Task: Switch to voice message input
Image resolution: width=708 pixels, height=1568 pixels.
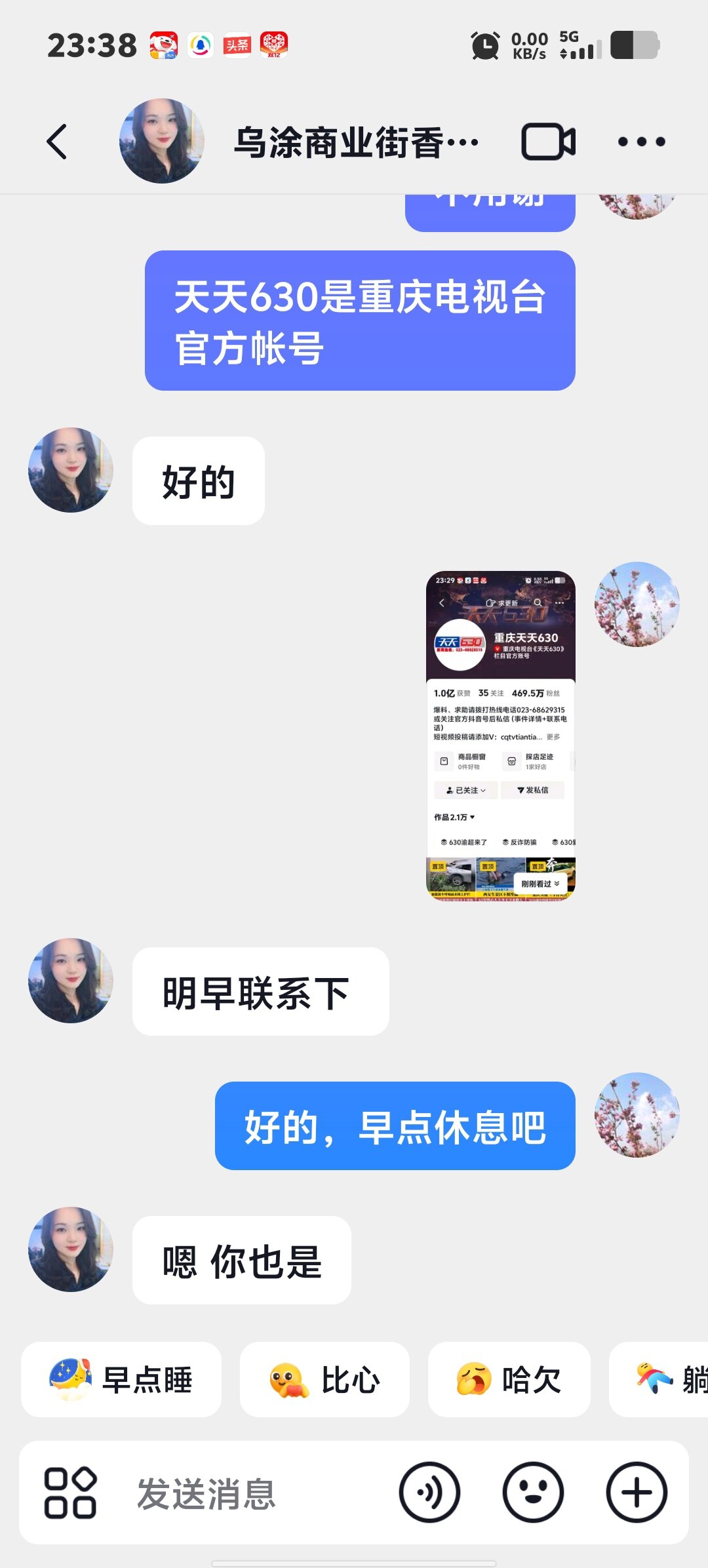Action: point(429,1493)
